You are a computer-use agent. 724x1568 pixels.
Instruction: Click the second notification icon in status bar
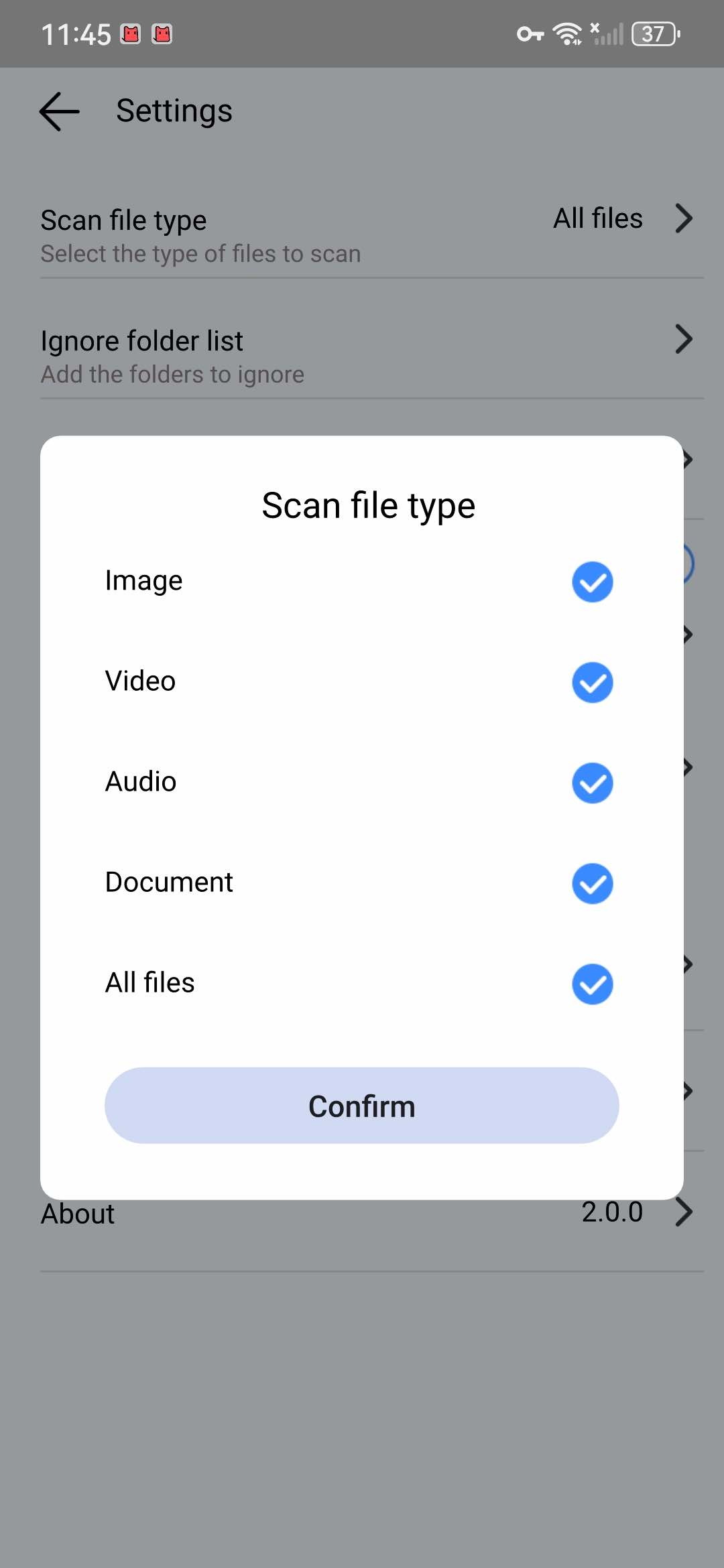tap(162, 35)
